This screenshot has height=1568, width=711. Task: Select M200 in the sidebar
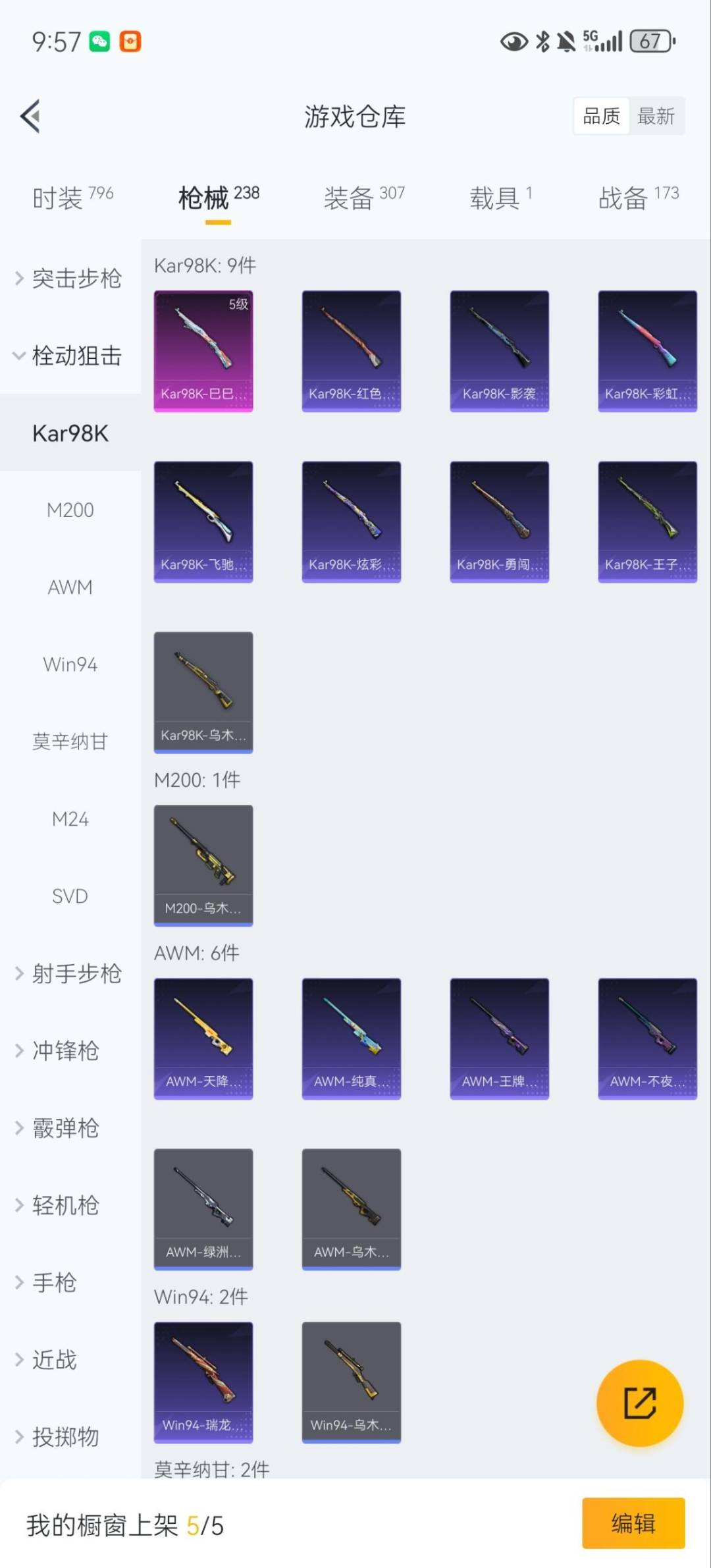click(70, 510)
